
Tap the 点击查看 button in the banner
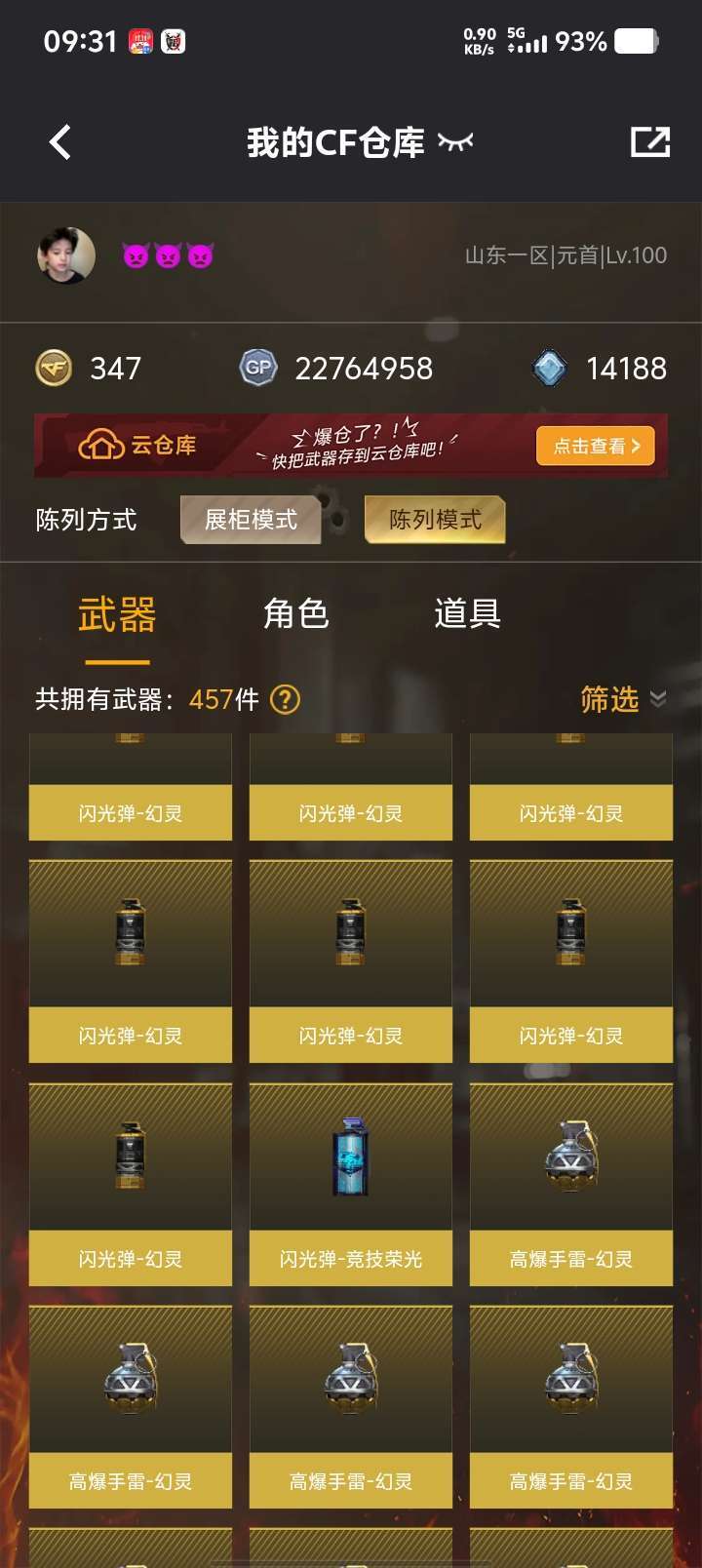tap(596, 445)
